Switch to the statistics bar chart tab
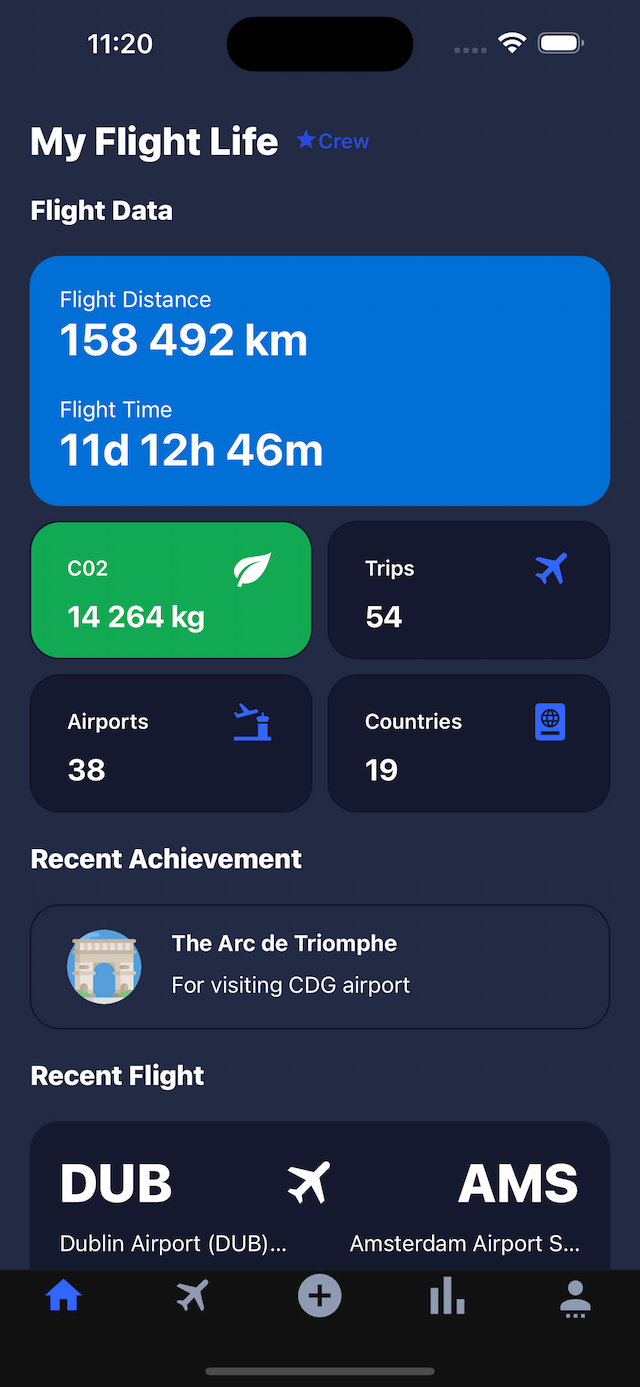Screen dimensions: 640x1387 pos(447,1298)
